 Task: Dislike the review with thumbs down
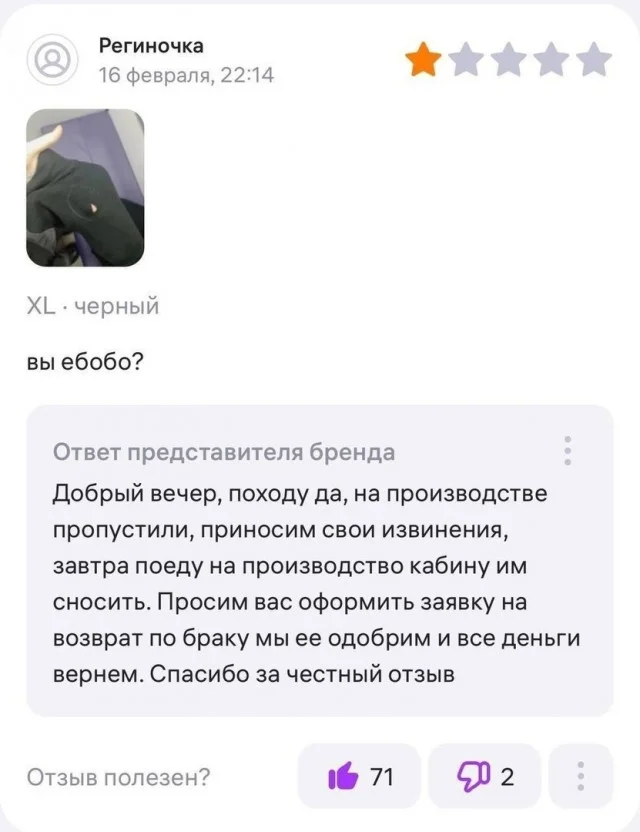point(484,775)
